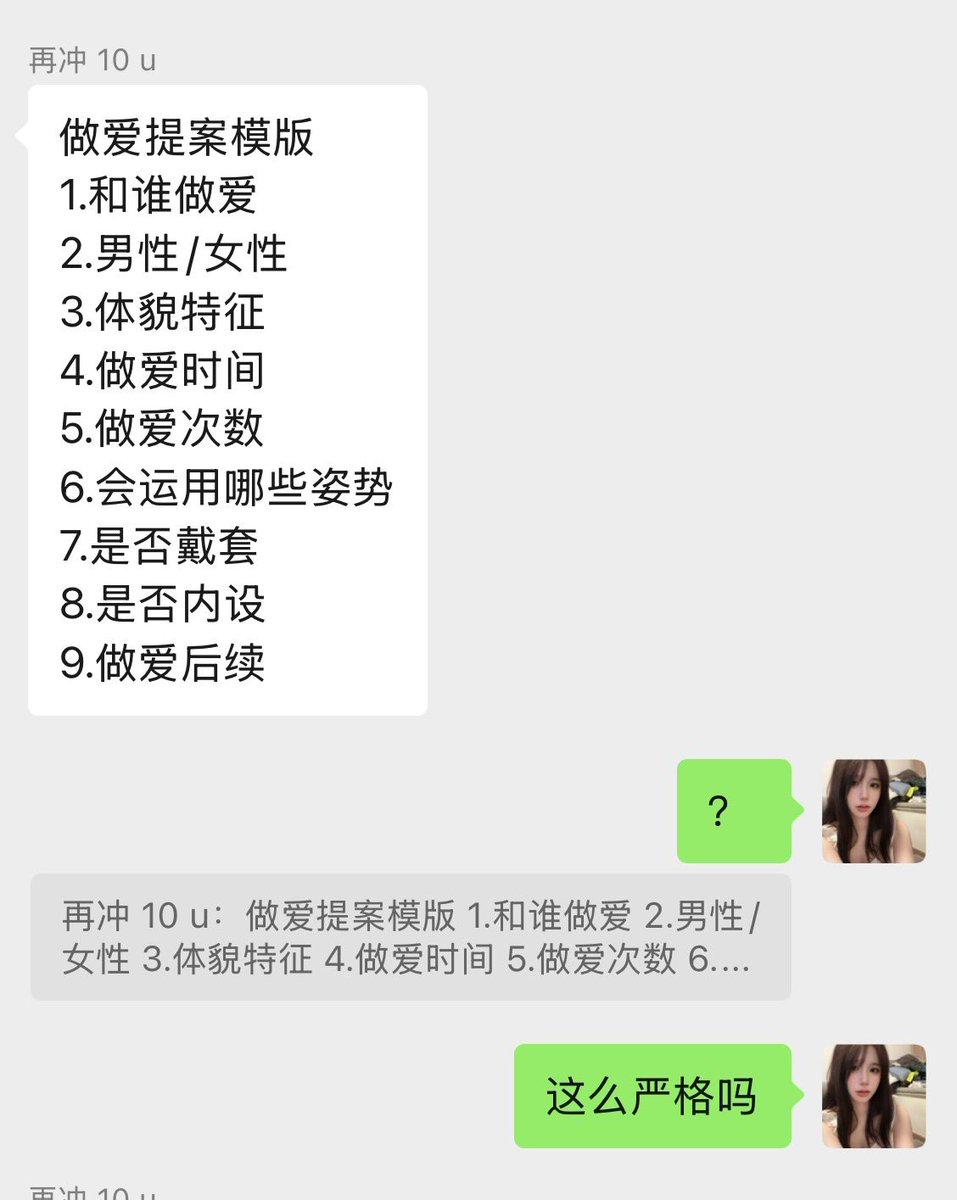Open the quoted message preview from 再冲 10 u
This screenshot has height=1200, width=957.
click(x=410, y=937)
